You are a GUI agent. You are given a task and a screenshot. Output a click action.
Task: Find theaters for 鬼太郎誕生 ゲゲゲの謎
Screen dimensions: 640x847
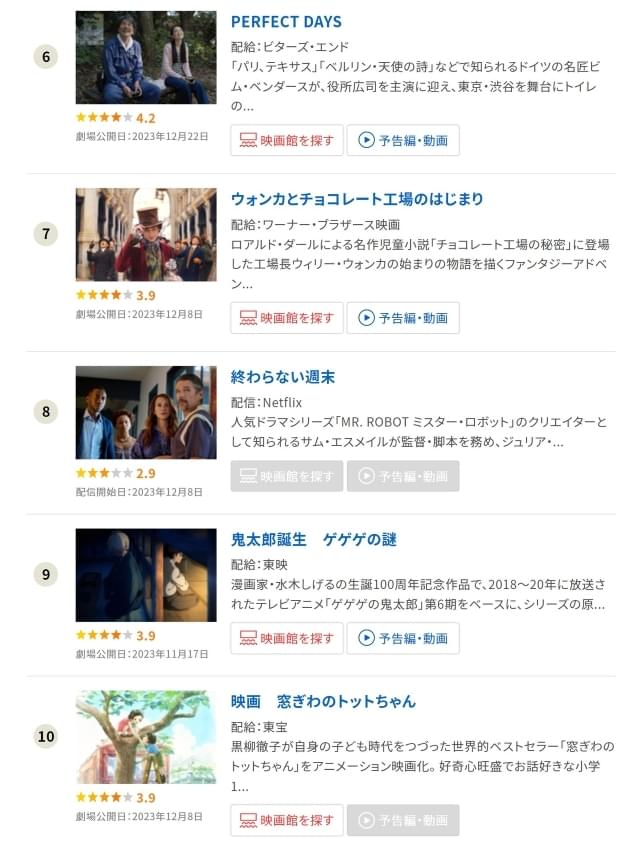pos(287,638)
